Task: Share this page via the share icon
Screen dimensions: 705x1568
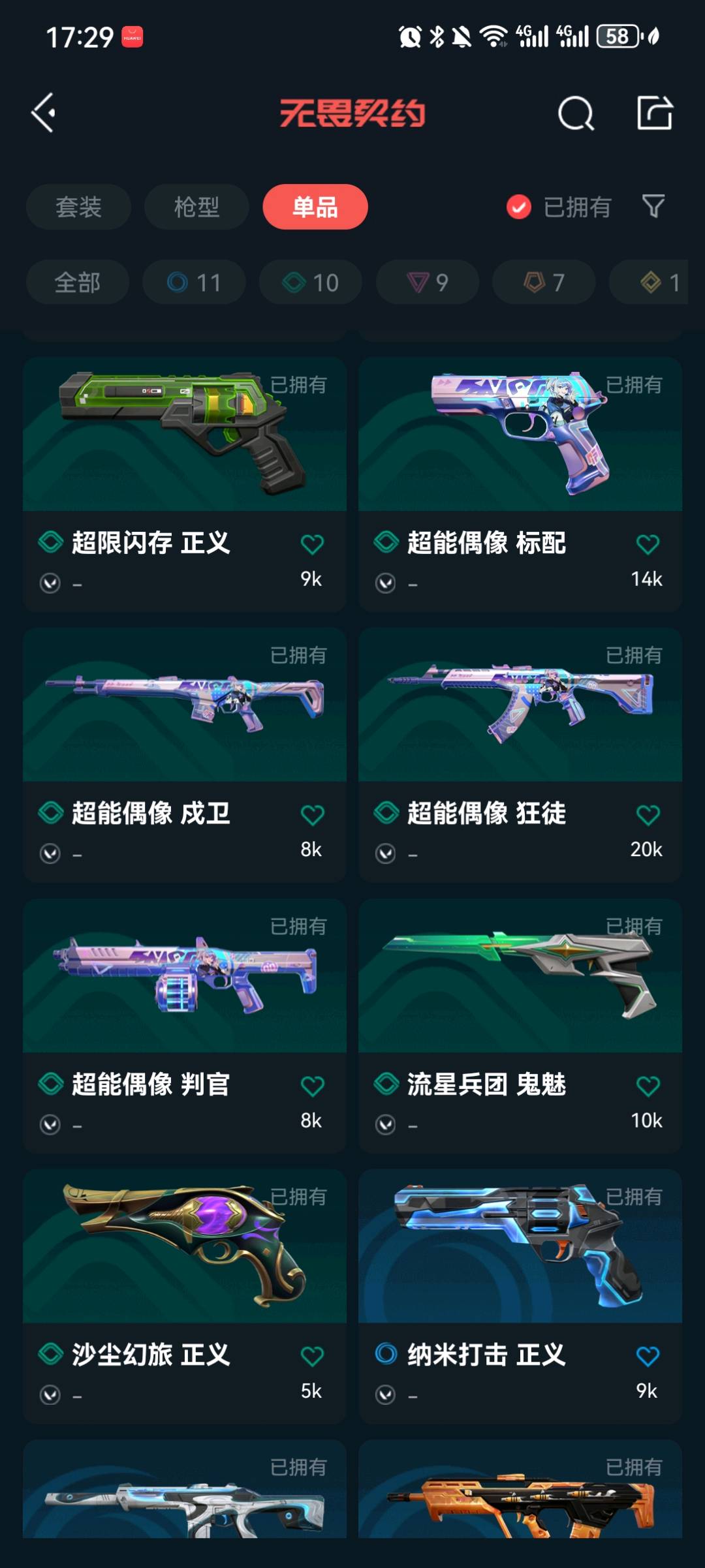Action: (x=655, y=113)
